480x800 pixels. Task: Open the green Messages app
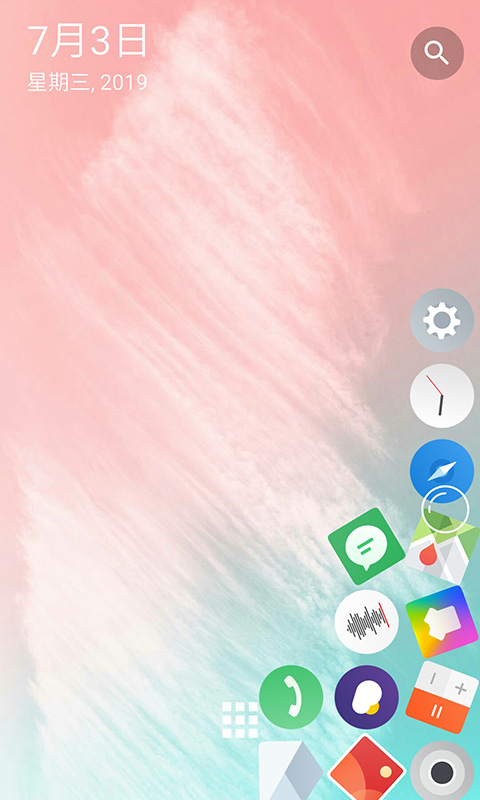(x=366, y=546)
